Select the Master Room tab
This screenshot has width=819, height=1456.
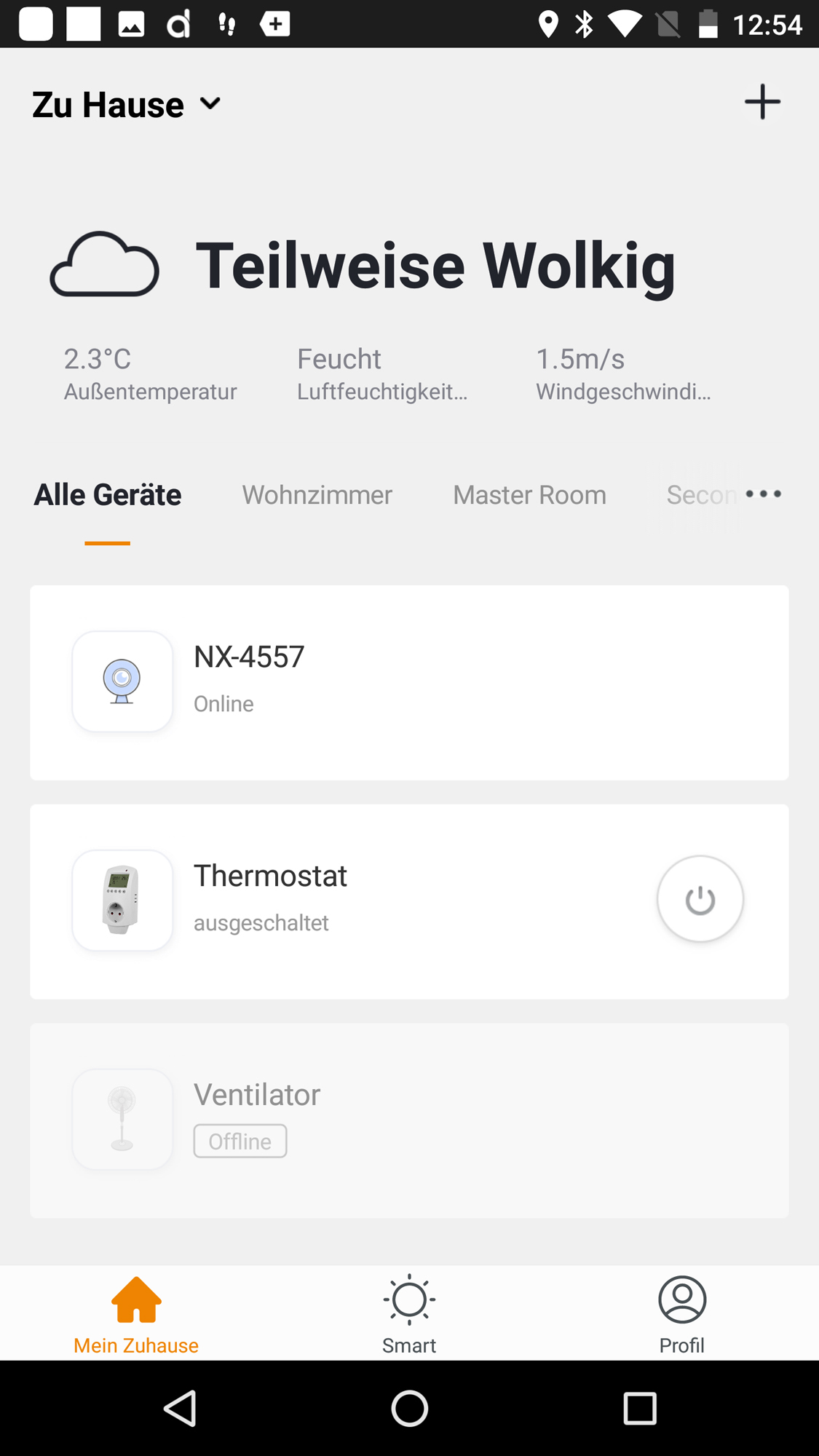click(x=529, y=495)
